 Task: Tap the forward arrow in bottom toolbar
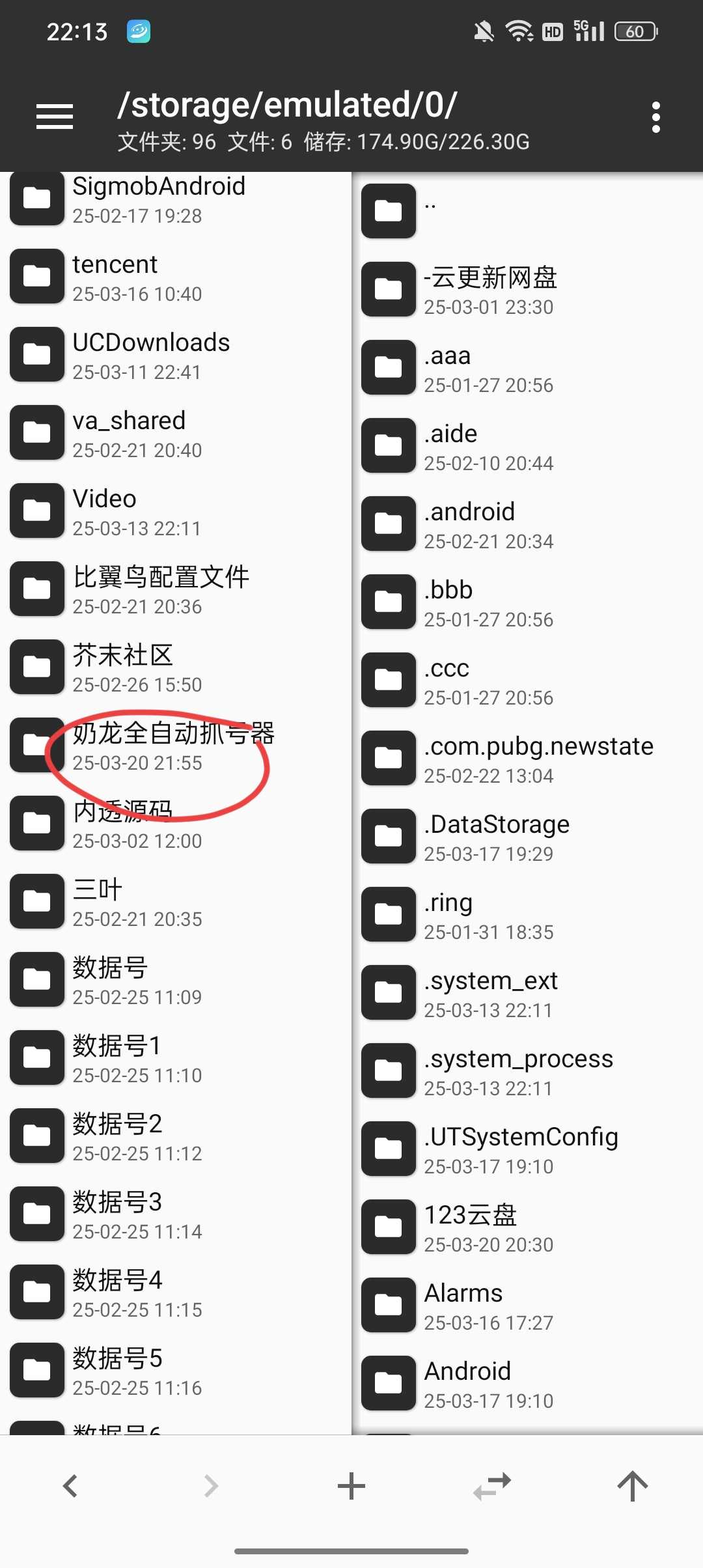click(x=211, y=1486)
